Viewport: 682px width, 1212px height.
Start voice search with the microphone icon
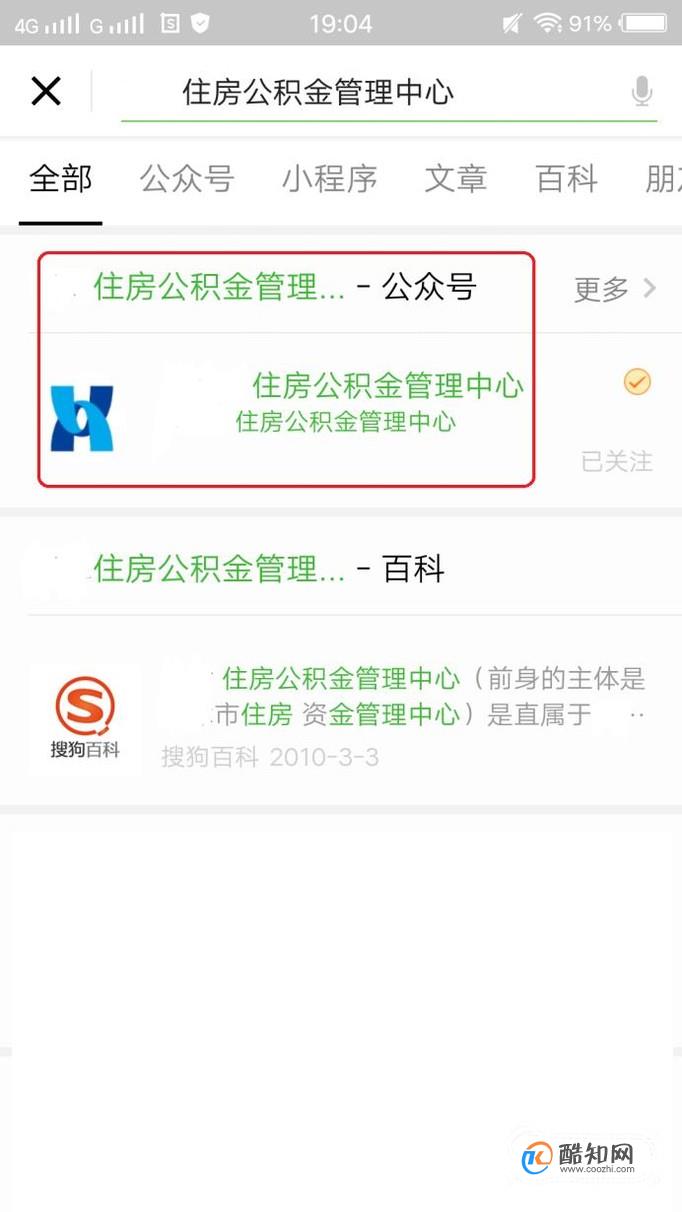point(642,93)
